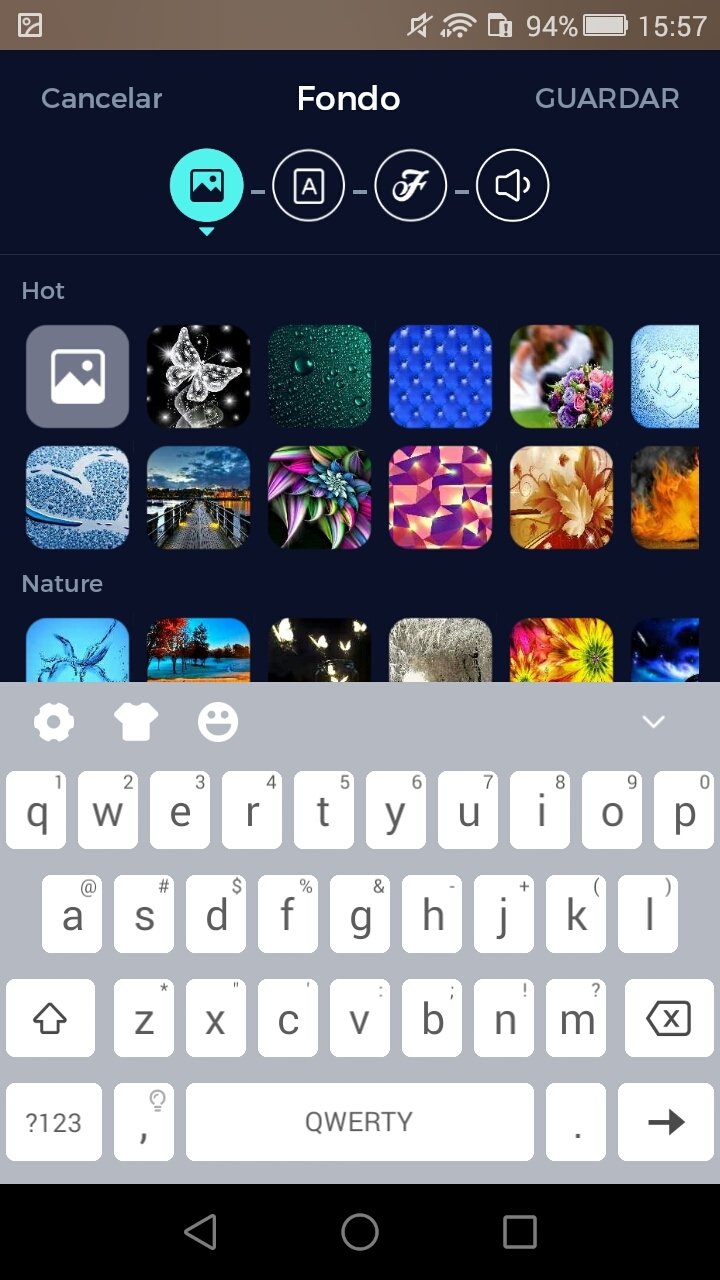
Task: Go to the sound step icon
Action: coord(512,186)
